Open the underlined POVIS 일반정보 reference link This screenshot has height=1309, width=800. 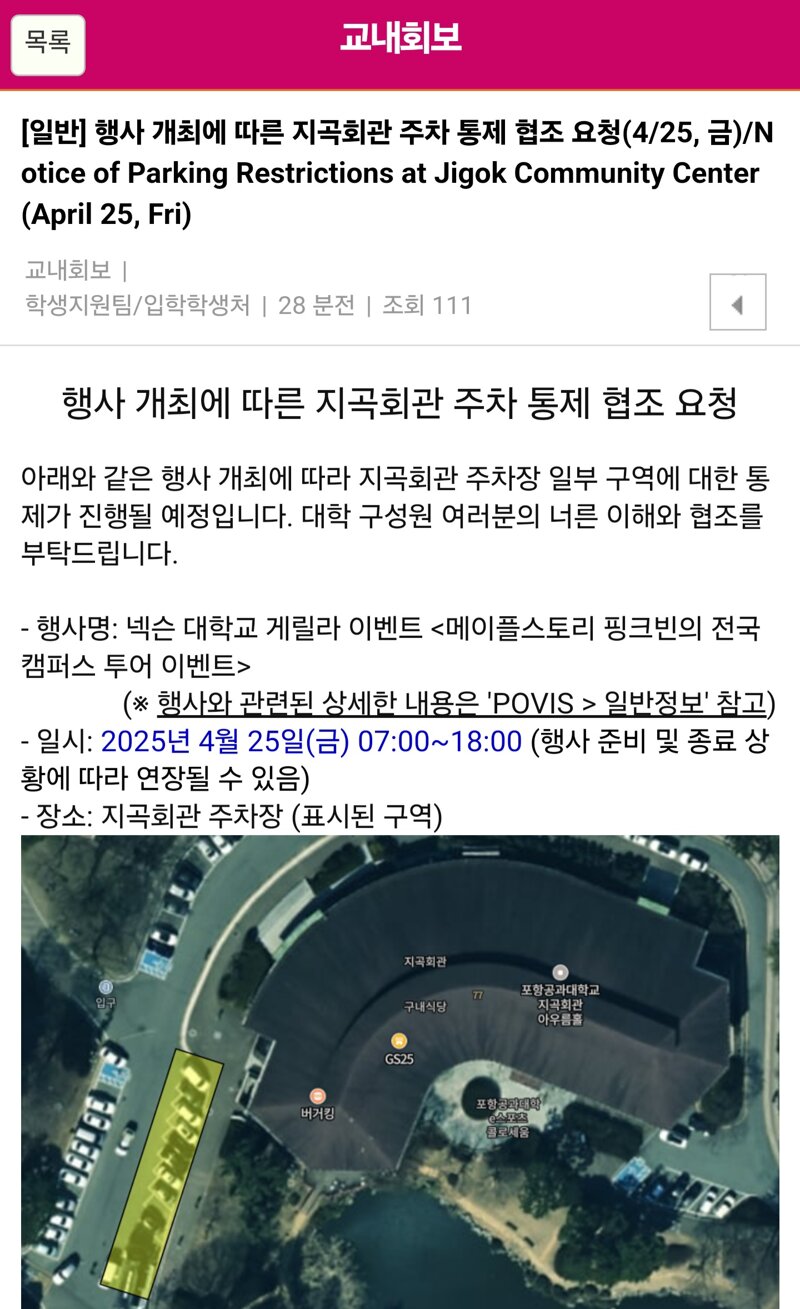tap(462, 703)
